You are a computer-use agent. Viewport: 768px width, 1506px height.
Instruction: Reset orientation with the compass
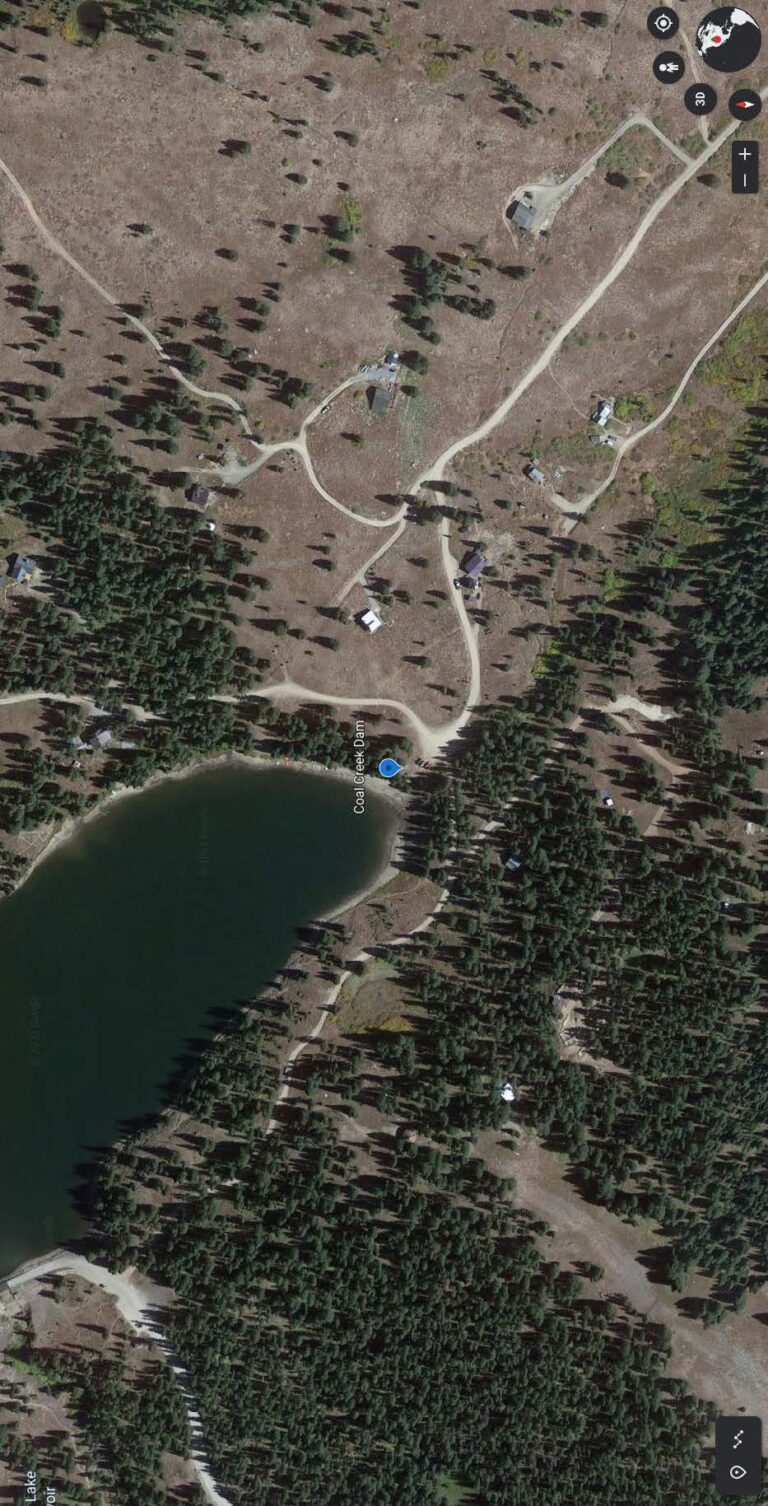click(745, 104)
